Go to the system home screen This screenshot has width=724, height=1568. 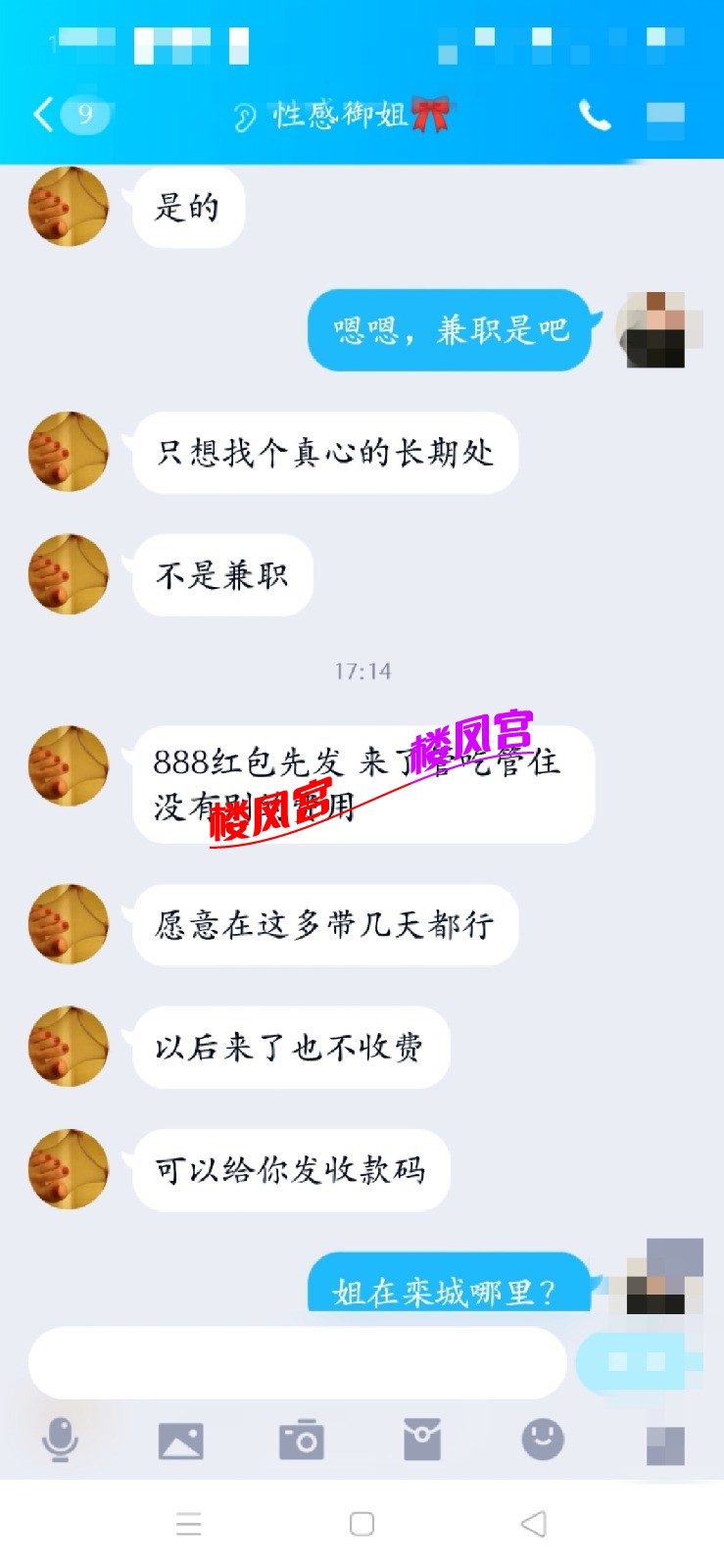[362, 1524]
